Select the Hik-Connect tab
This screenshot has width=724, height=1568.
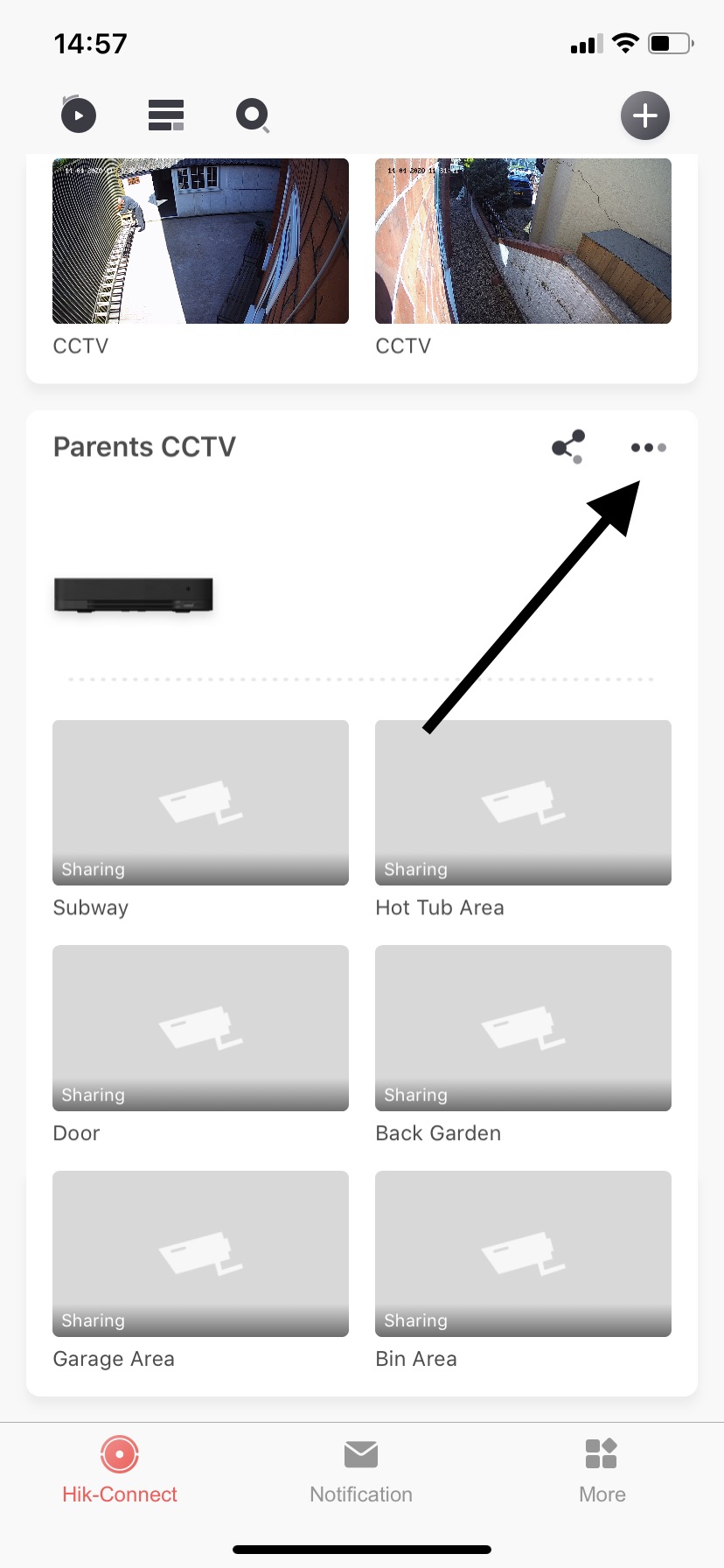pyautogui.click(x=120, y=1471)
